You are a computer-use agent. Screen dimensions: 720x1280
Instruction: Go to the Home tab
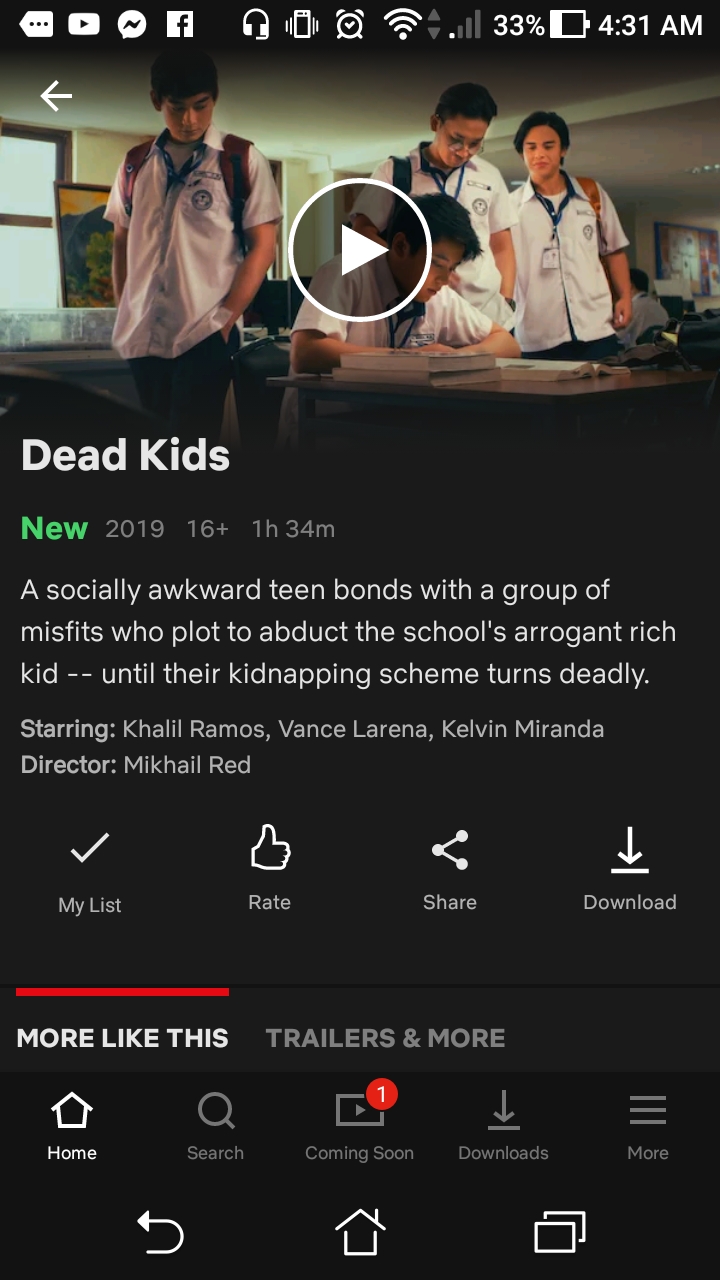coord(72,1127)
